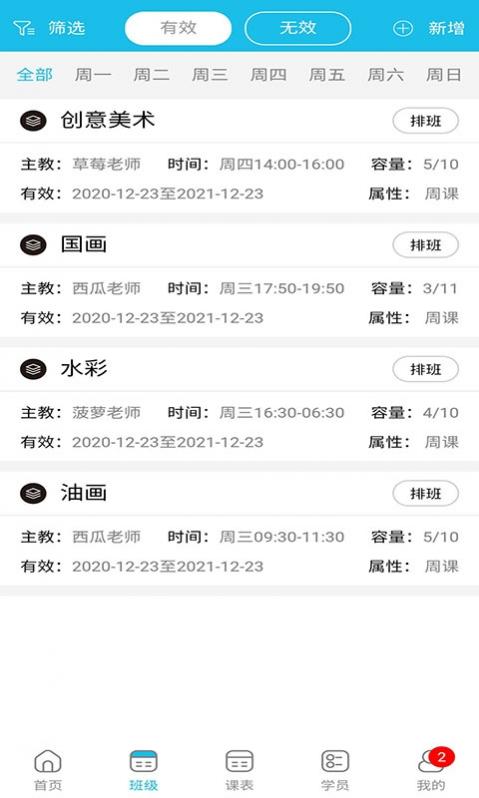The image size is (479, 798).
Task: Show 全部 days
Action: point(35,75)
